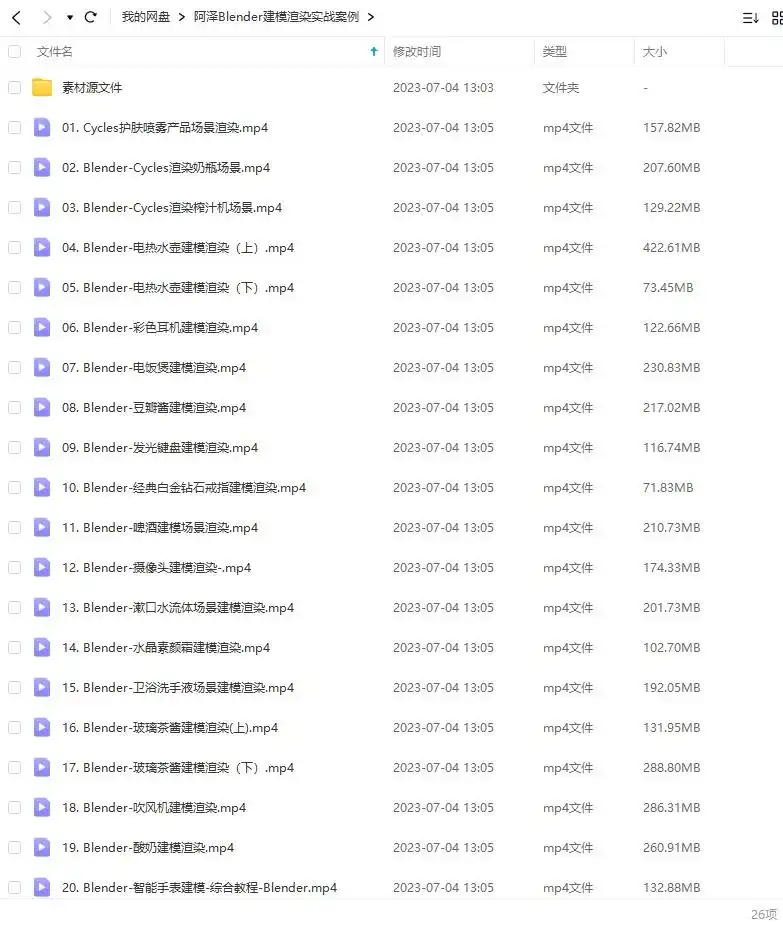783x931 pixels.
Task: Open 13. Blender-漱口水流体场景建模渲染.mp4
Action: [x=178, y=608]
